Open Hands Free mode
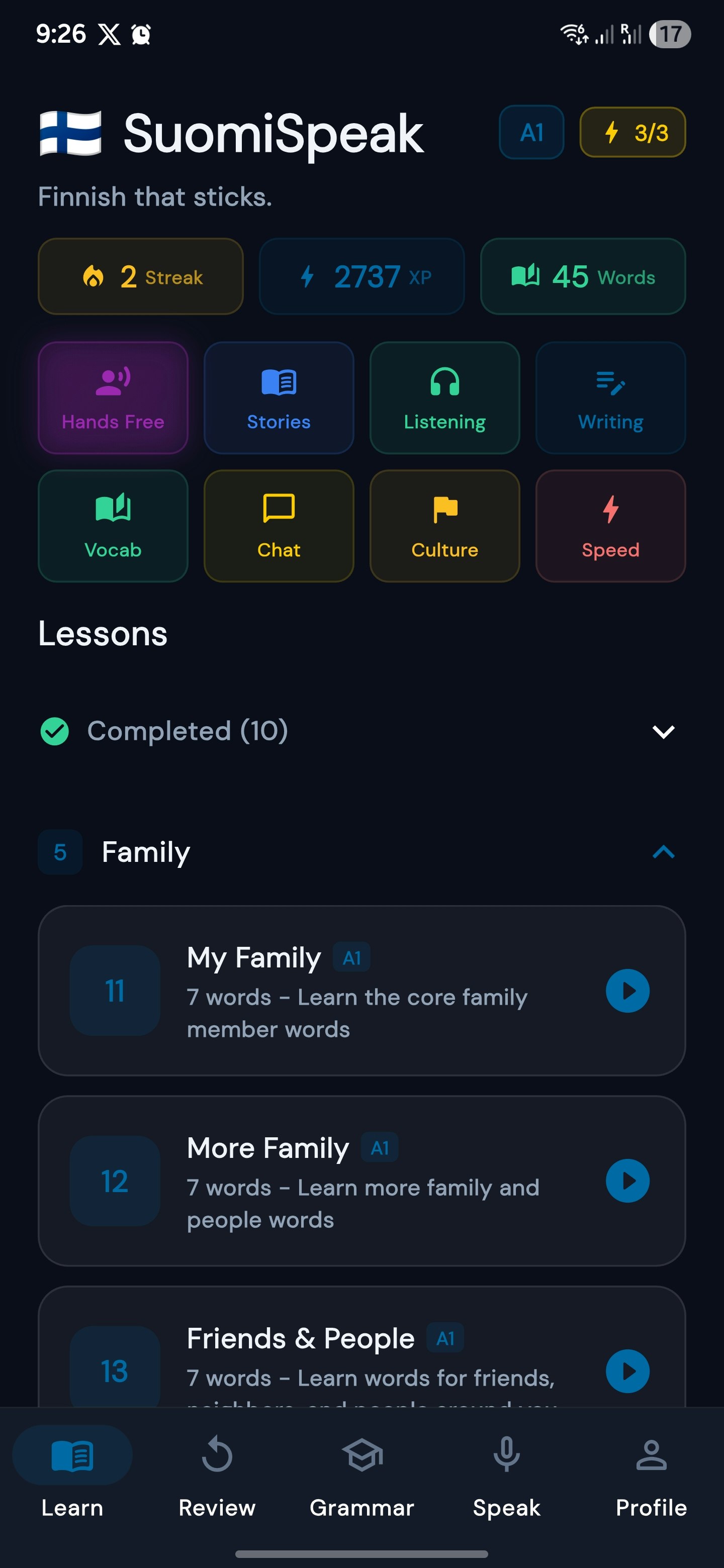724x1568 pixels. click(x=113, y=398)
